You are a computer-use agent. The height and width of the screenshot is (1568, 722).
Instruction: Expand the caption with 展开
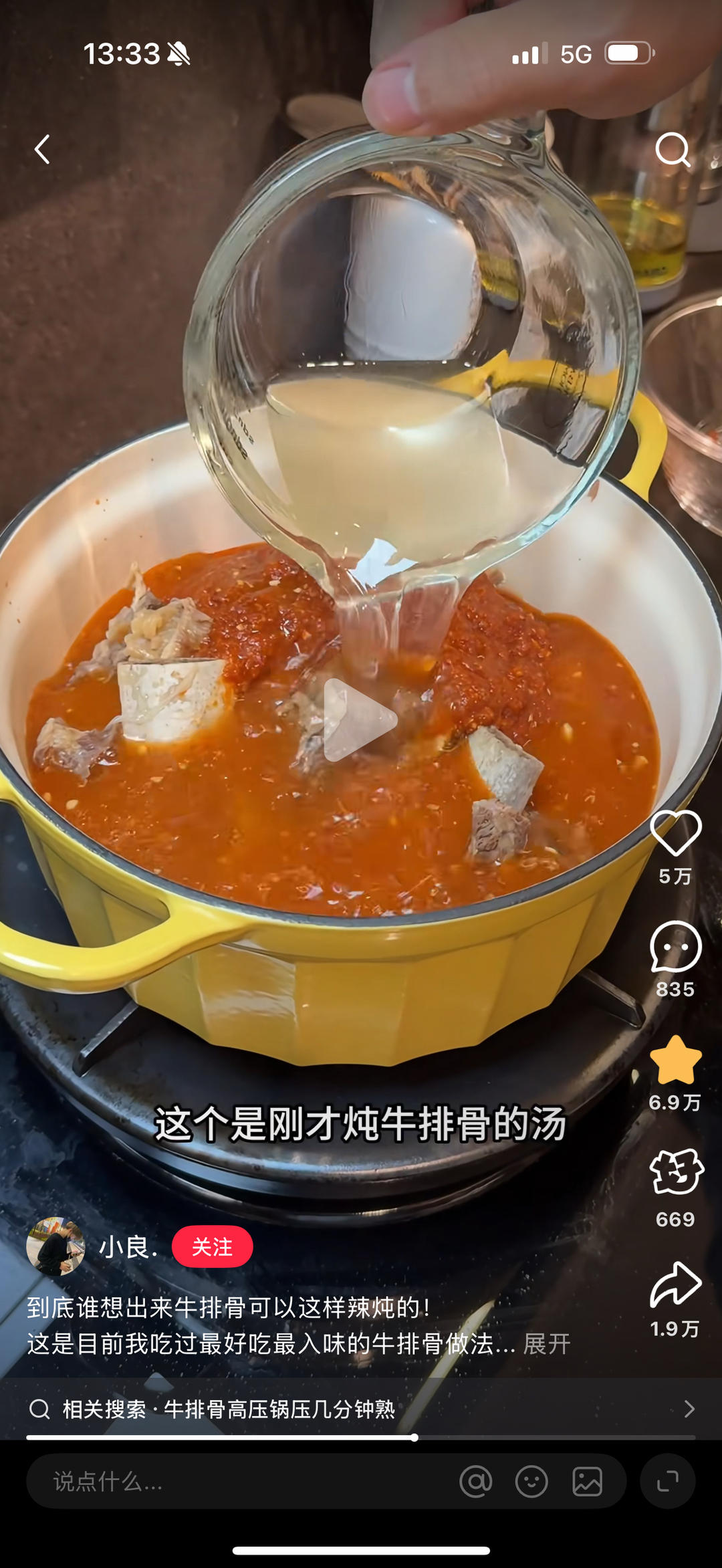[x=547, y=1344]
